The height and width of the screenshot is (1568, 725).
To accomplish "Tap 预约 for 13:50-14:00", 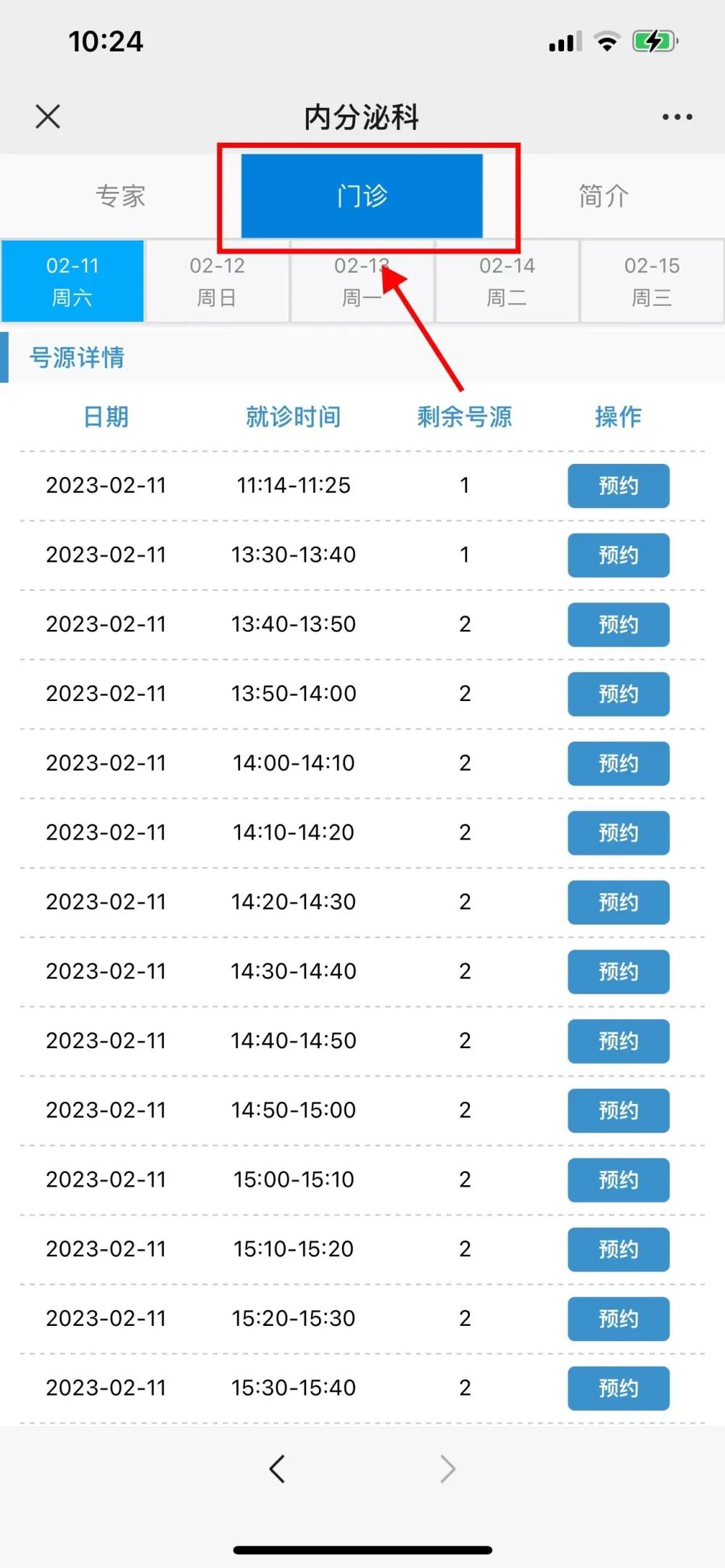I will point(618,694).
